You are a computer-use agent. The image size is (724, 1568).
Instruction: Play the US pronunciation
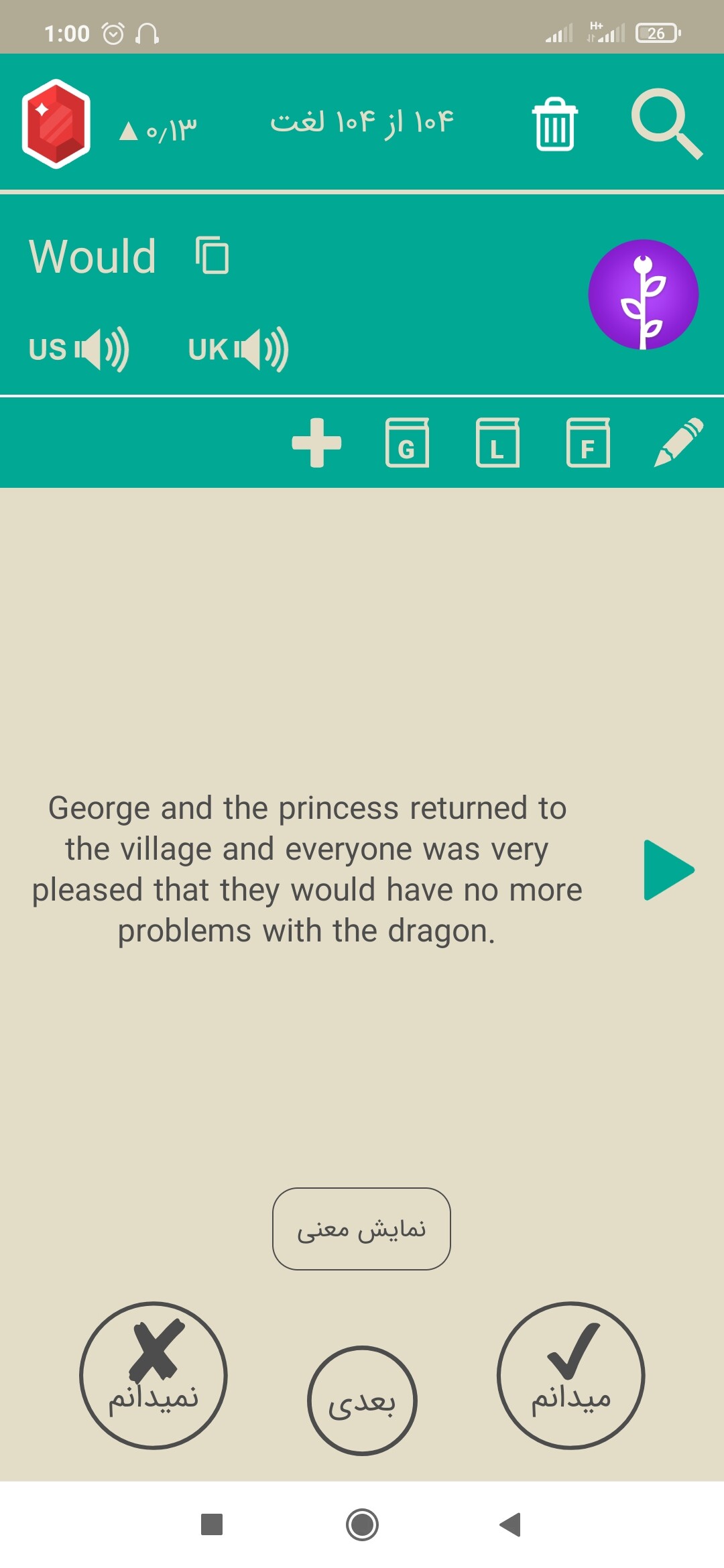click(79, 349)
